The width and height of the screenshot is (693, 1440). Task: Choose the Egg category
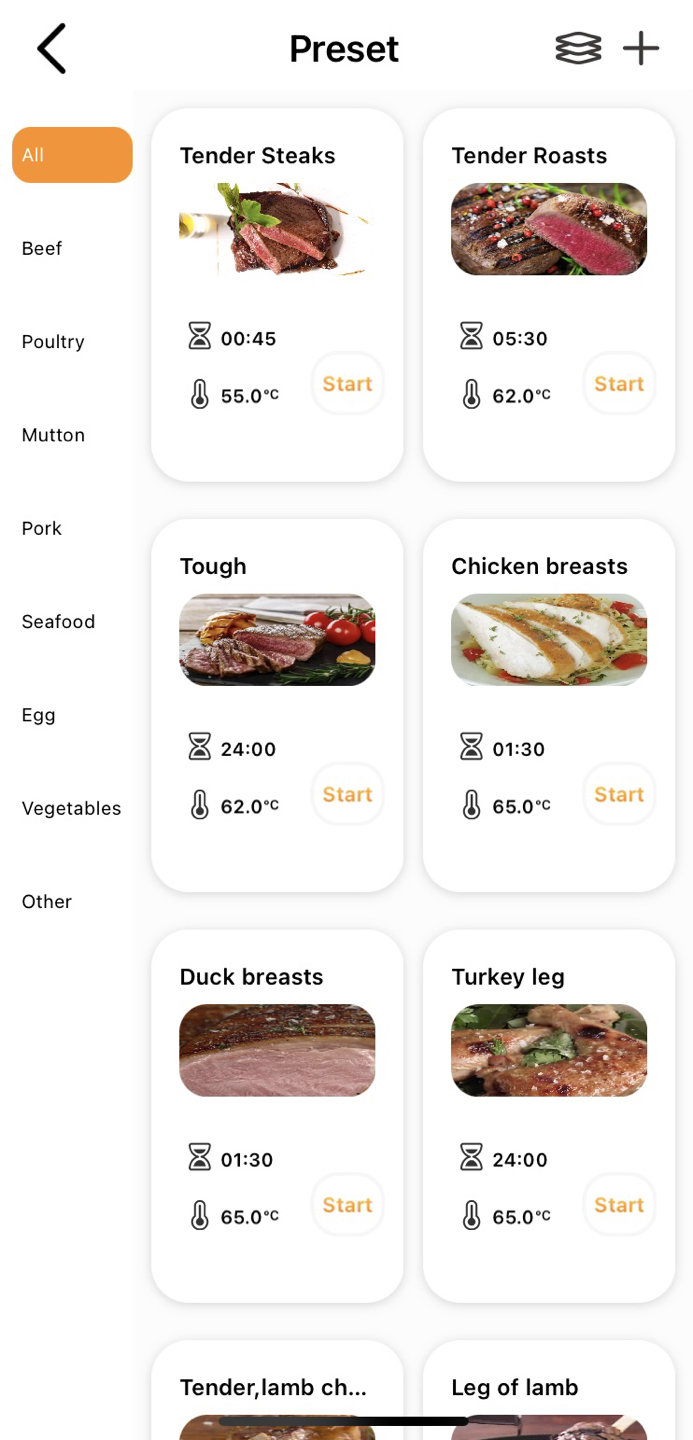click(x=38, y=715)
